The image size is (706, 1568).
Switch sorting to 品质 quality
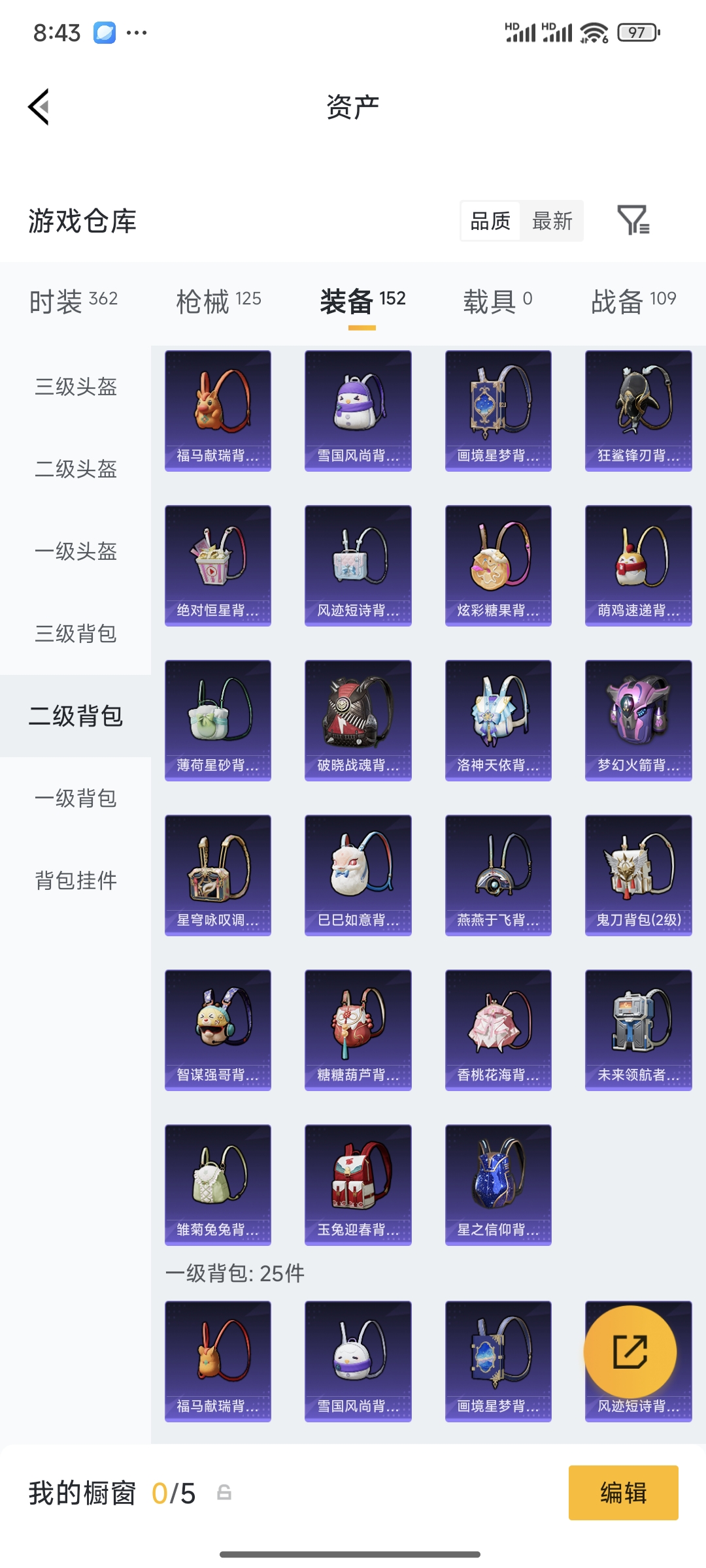(490, 221)
